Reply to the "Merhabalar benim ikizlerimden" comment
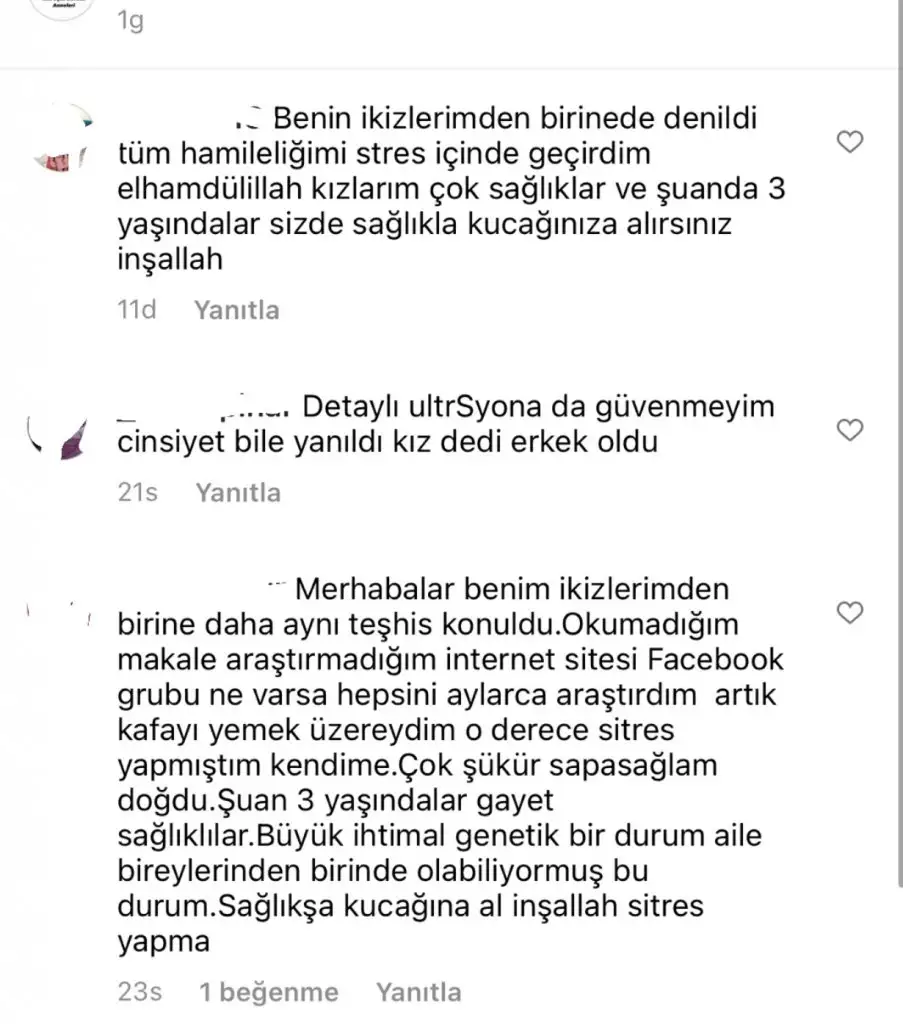The width and height of the screenshot is (903, 1024). 418,992
